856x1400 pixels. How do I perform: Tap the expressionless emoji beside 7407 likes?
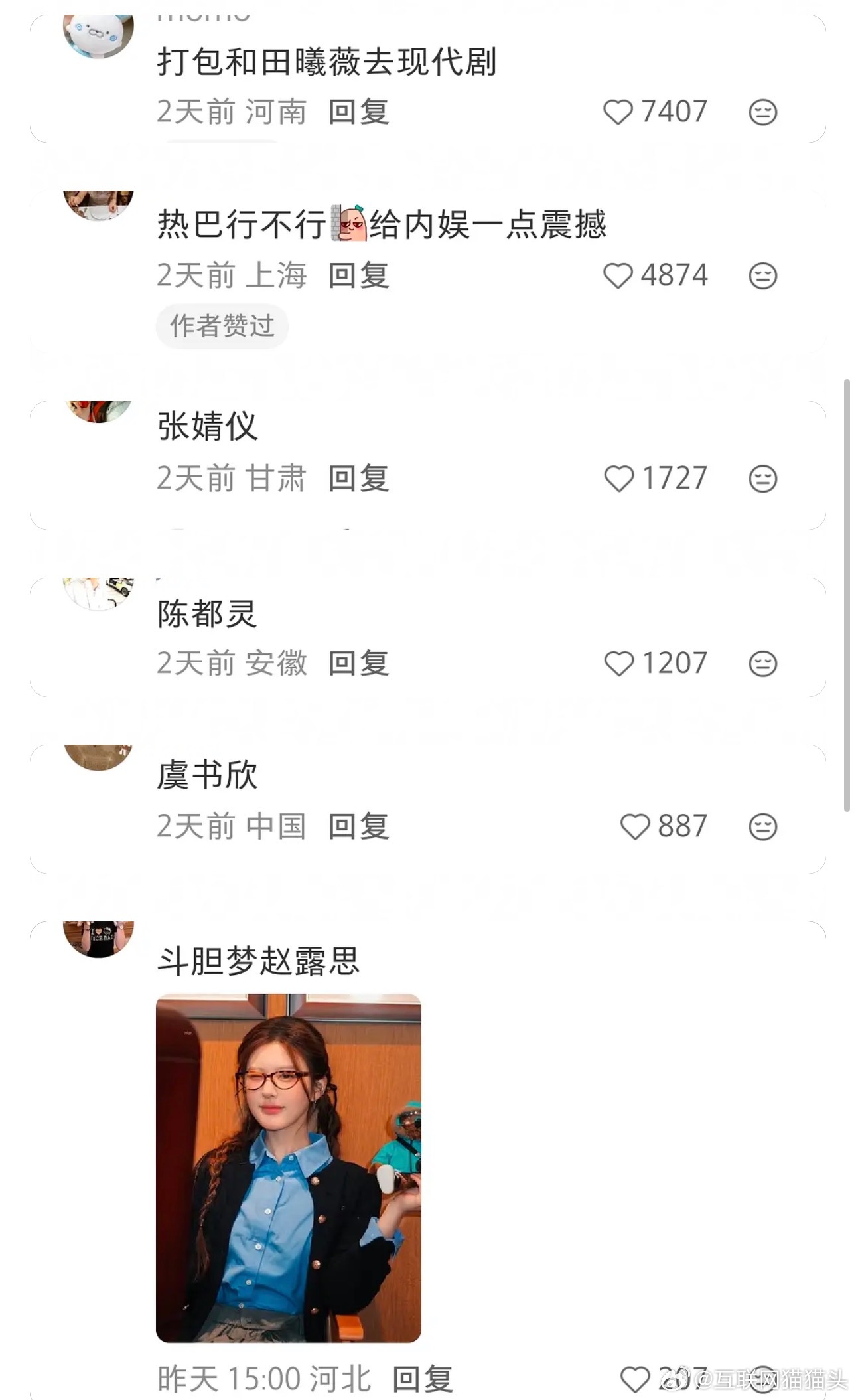763,112
